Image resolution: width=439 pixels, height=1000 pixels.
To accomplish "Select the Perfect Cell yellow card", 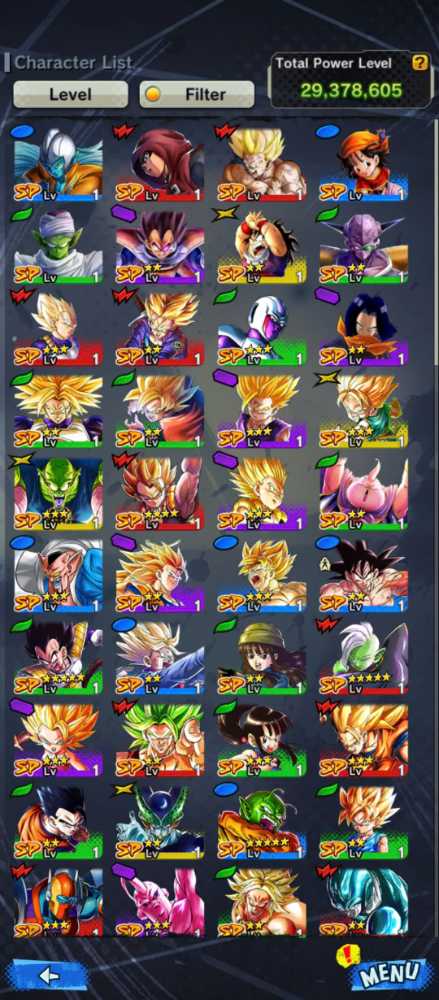I will tap(160, 823).
